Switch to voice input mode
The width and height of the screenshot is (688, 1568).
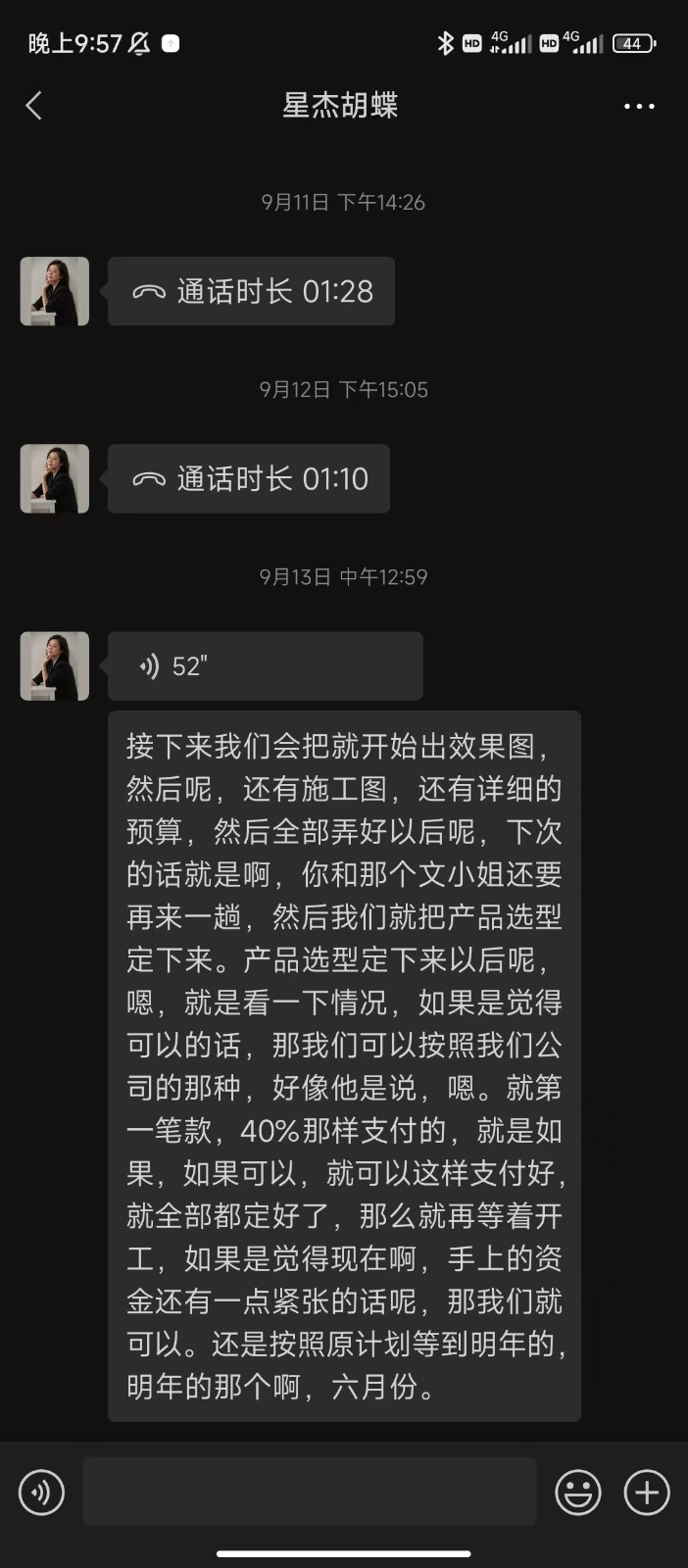(41, 1493)
